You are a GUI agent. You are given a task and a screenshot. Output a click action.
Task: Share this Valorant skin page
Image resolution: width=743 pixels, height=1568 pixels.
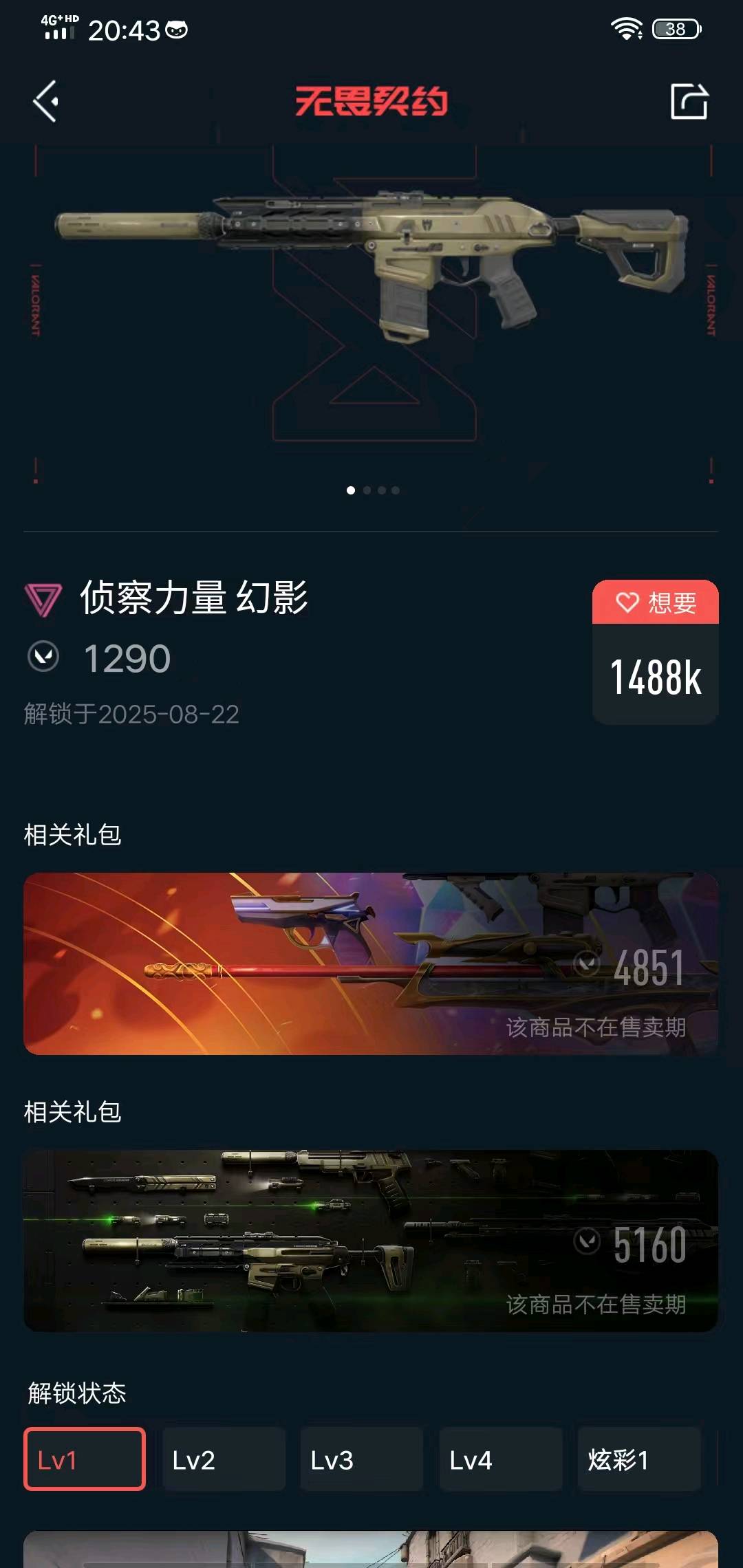coord(689,102)
